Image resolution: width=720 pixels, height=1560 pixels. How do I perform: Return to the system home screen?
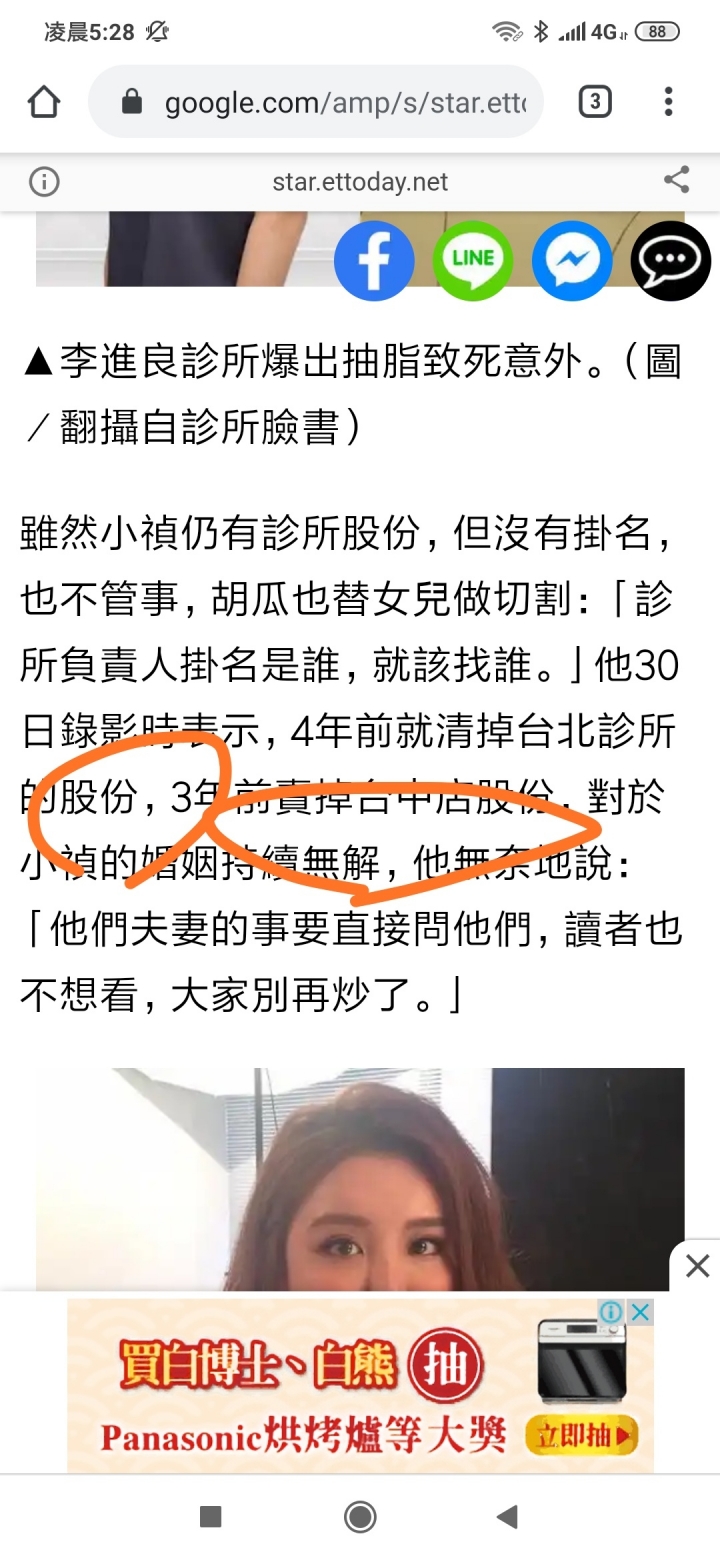(x=360, y=1517)
